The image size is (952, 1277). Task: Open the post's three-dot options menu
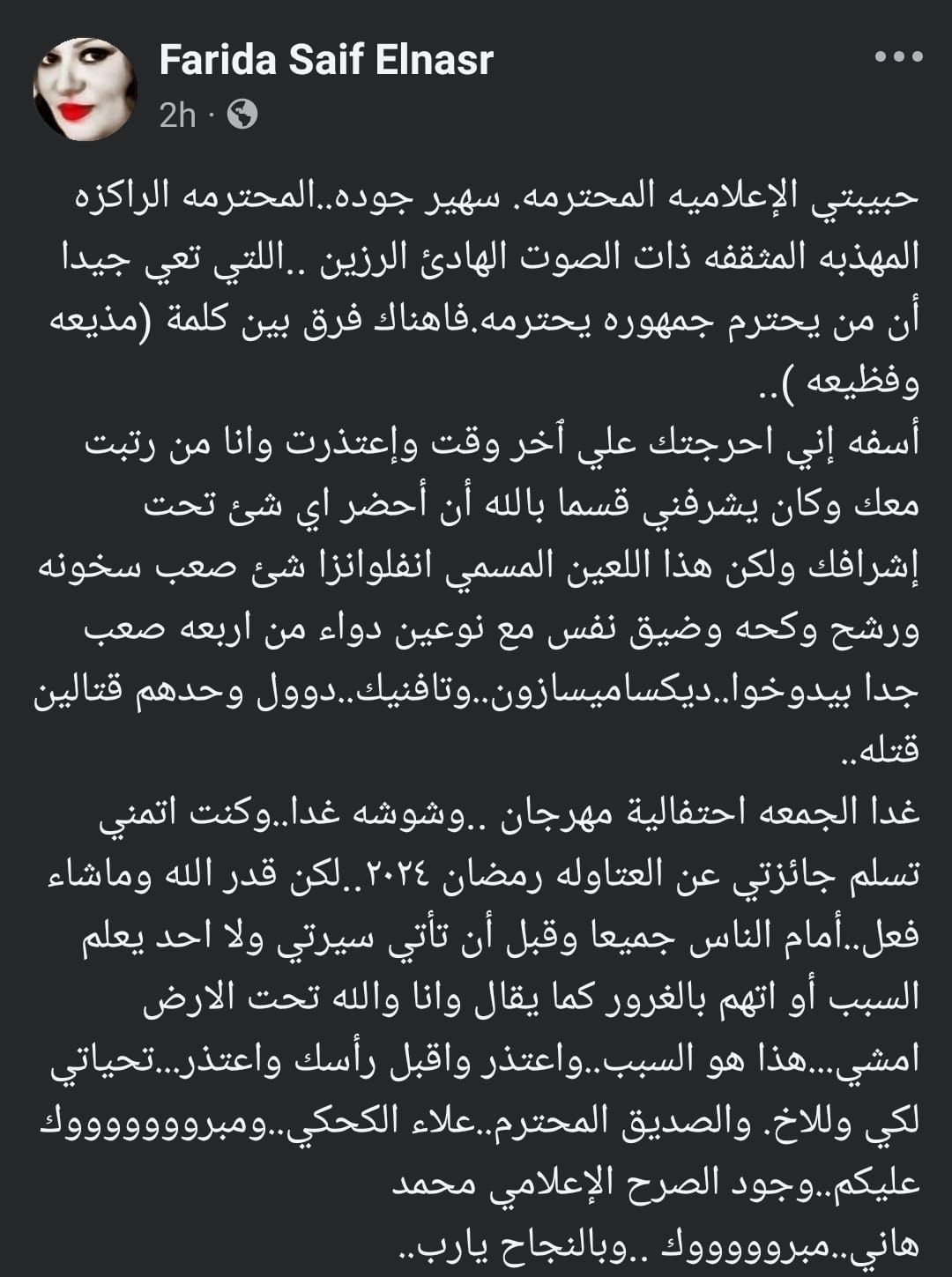pyautogui.click(x=898, y=57)
